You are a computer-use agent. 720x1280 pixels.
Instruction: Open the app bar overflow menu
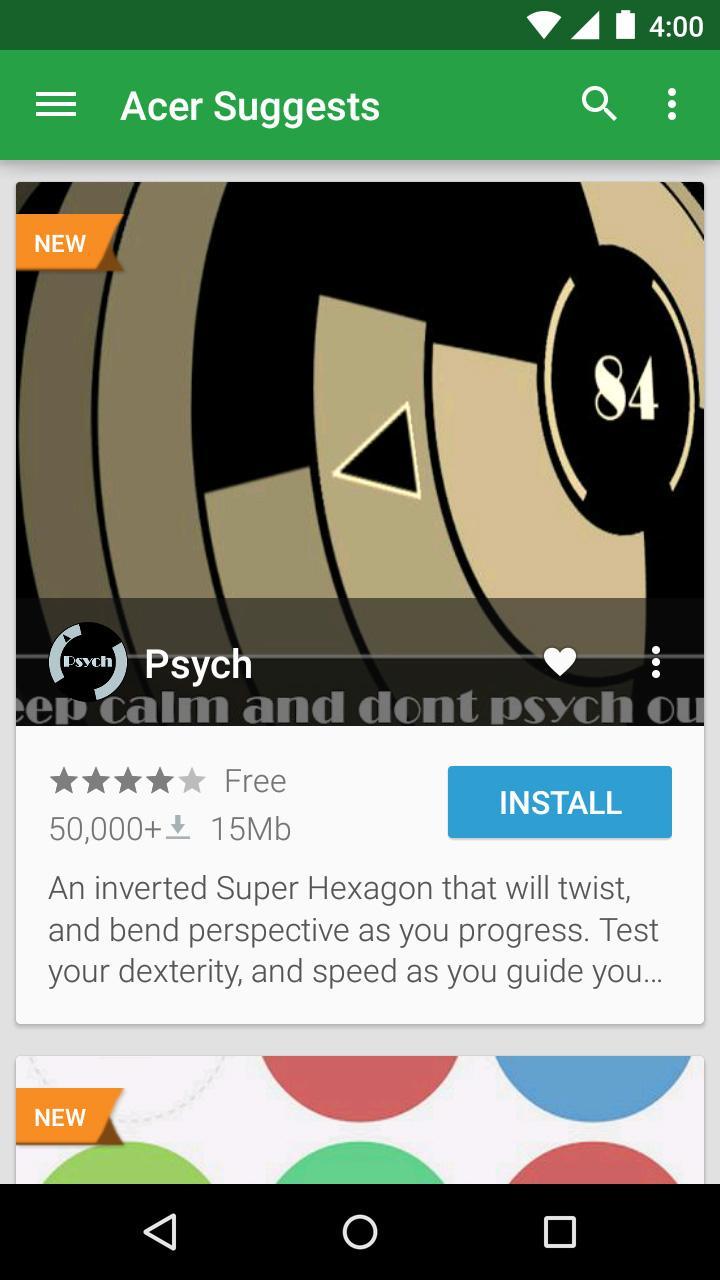672,104
